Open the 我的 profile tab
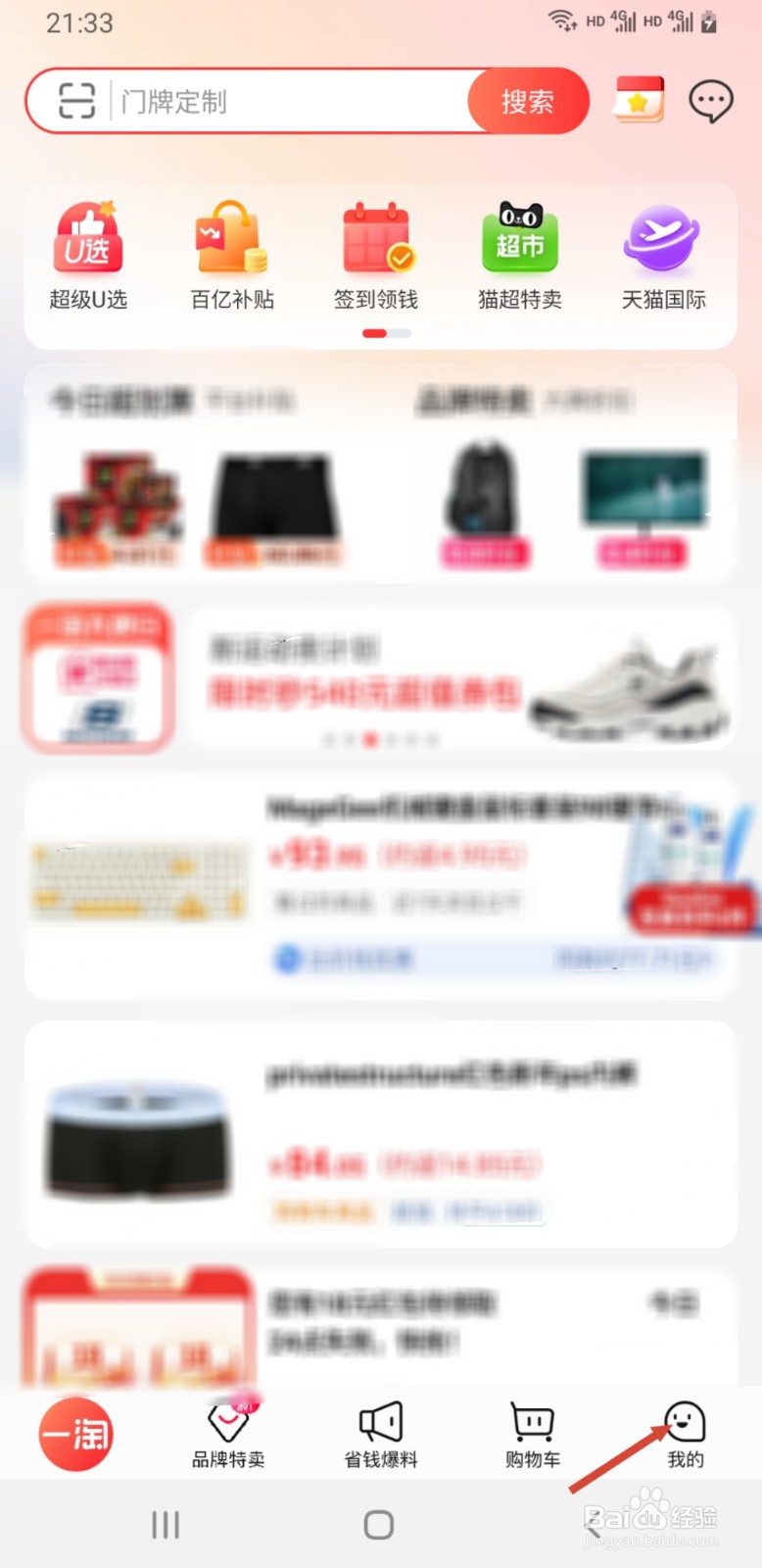 click(x=684, y=1434)
